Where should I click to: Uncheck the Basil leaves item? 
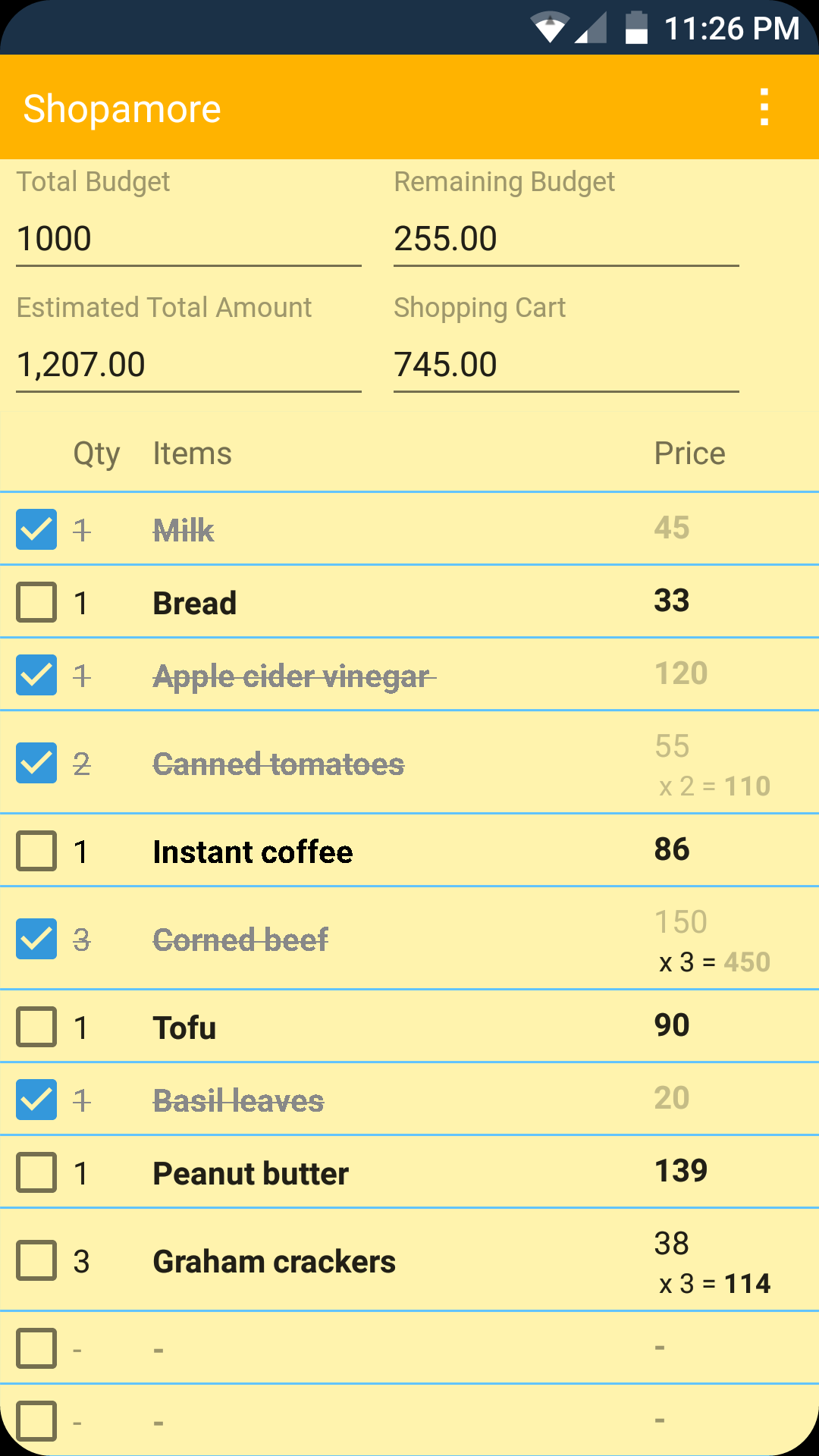(36, 1100)
